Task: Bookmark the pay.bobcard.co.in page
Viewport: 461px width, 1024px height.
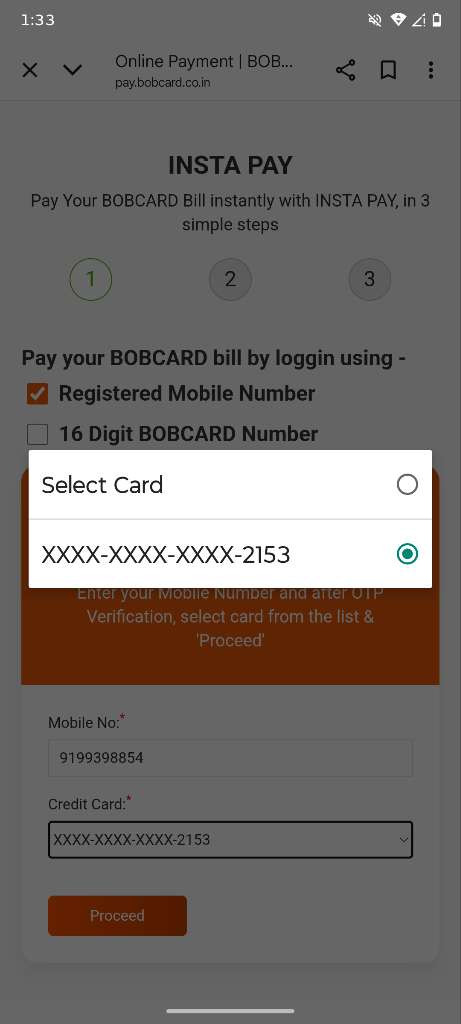Action: (389, 70)
